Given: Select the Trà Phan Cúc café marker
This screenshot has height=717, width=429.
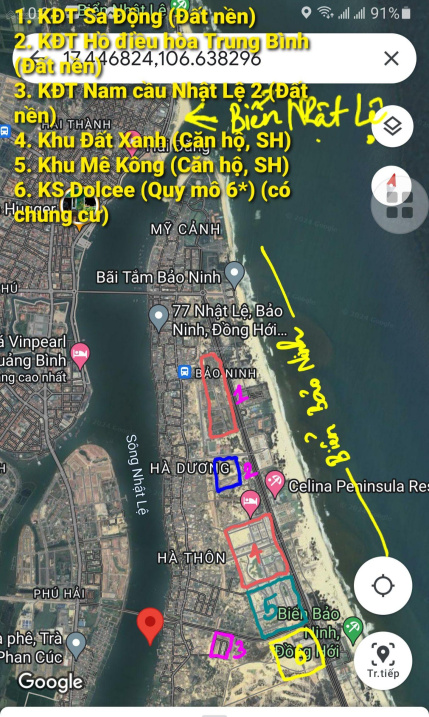Looking at the screenshot, I should pyautogui.click(x=76, y=646).
